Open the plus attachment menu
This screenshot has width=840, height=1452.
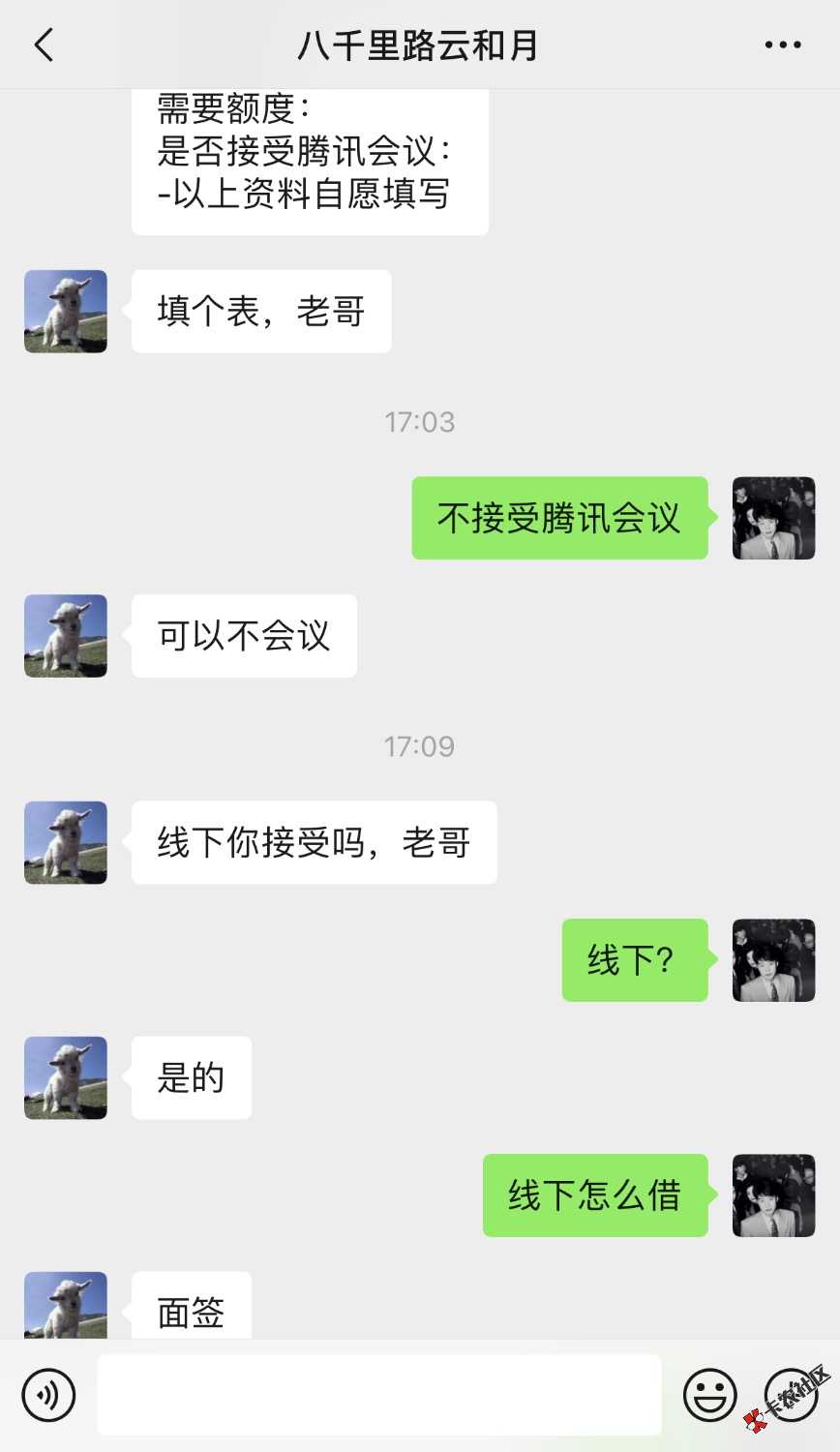tap(791, 1395)
